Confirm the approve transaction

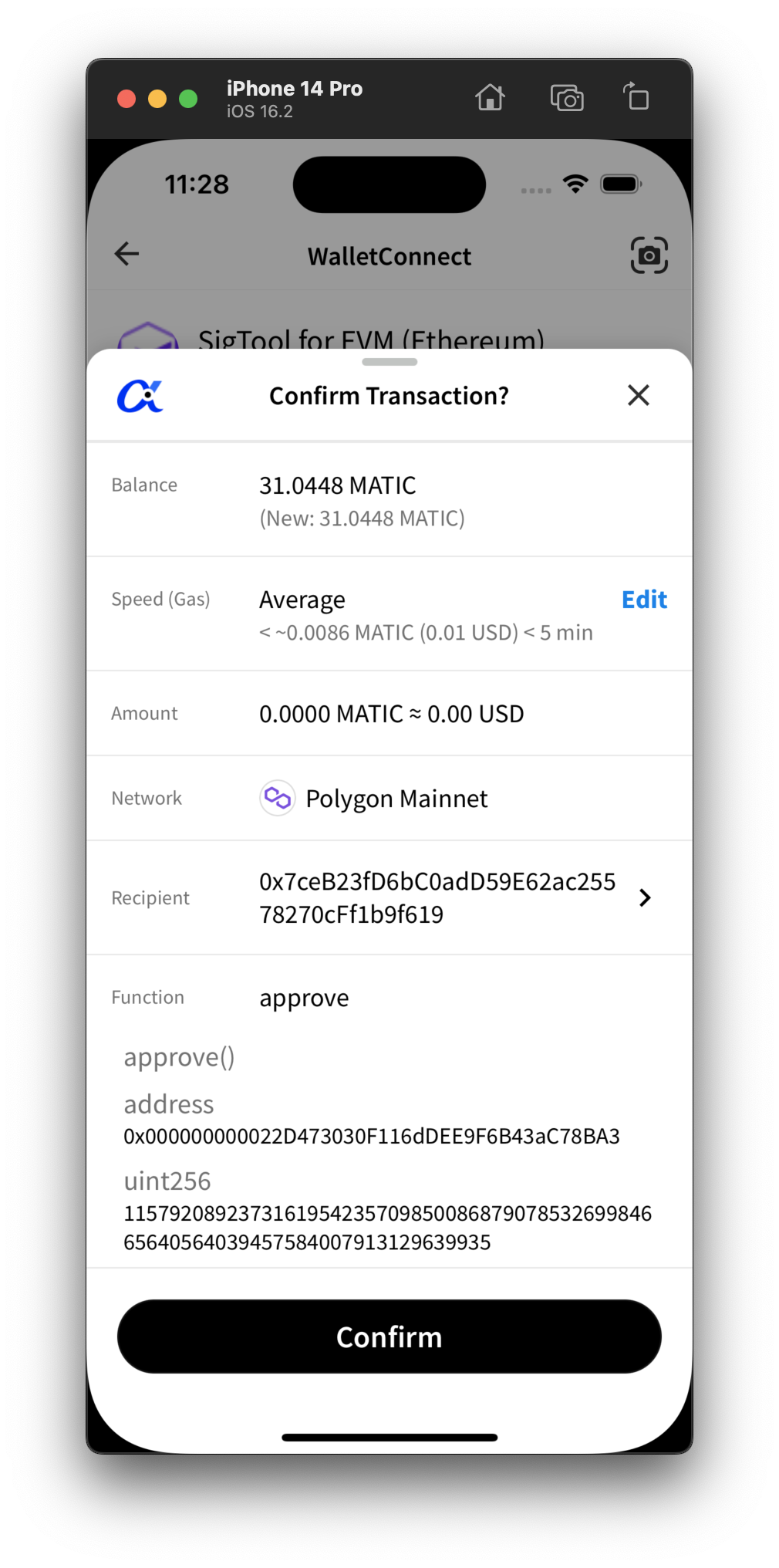click(x=389, y=1337)
